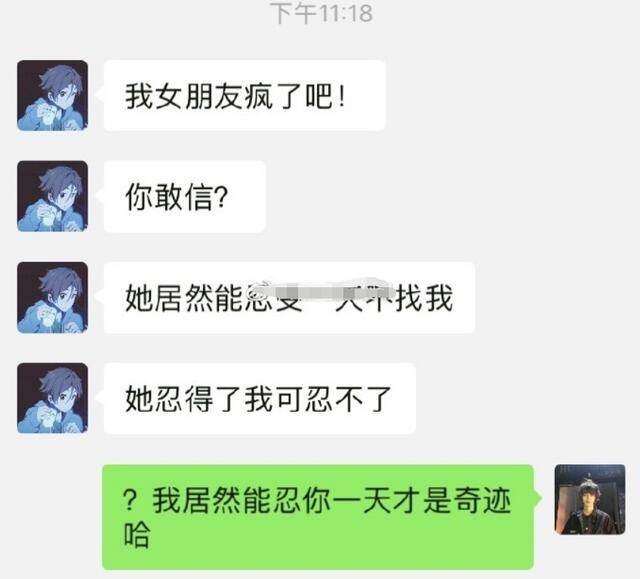Open own avatar beside the green reply bubble

click(589, 500)
